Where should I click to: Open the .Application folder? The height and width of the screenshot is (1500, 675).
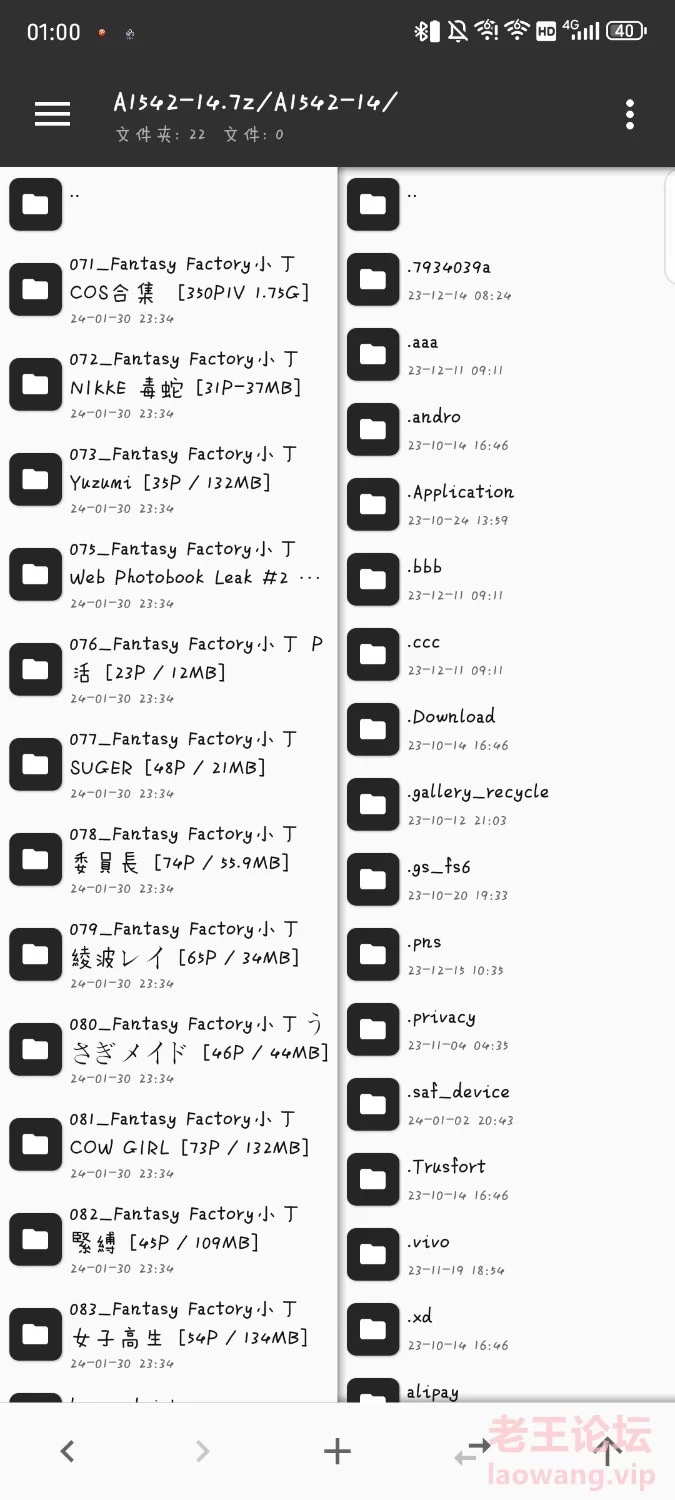pyautogui.click(x=506, y=505)
